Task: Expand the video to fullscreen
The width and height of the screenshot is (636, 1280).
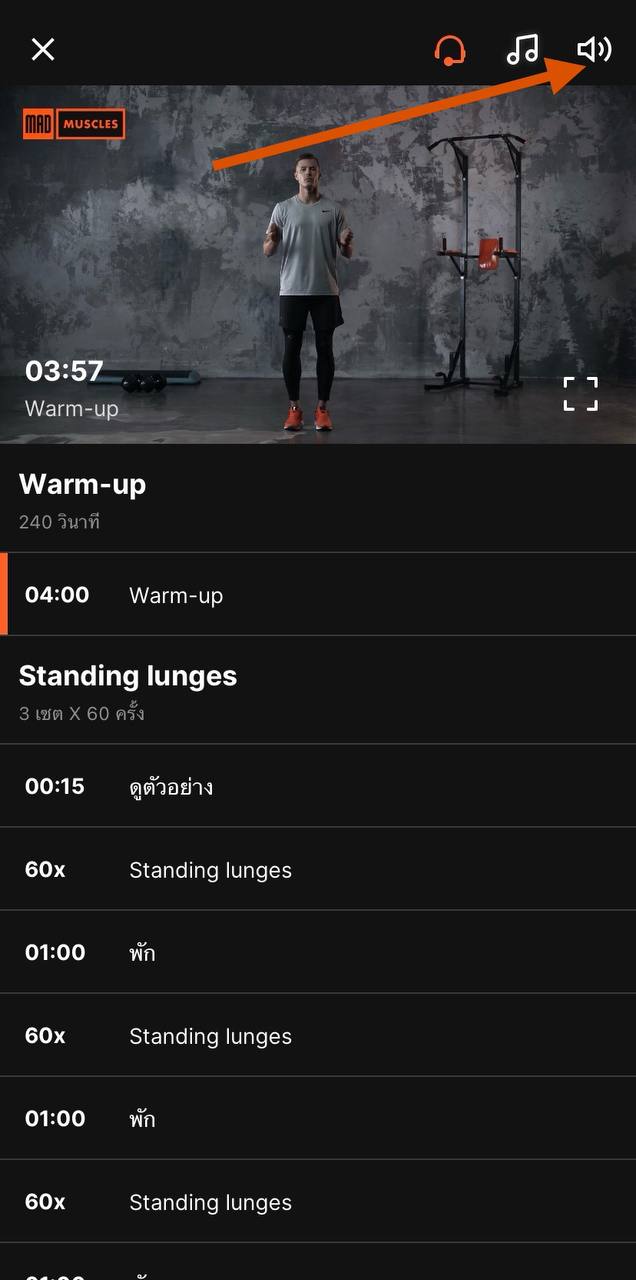Action: [x=580, y=394]
